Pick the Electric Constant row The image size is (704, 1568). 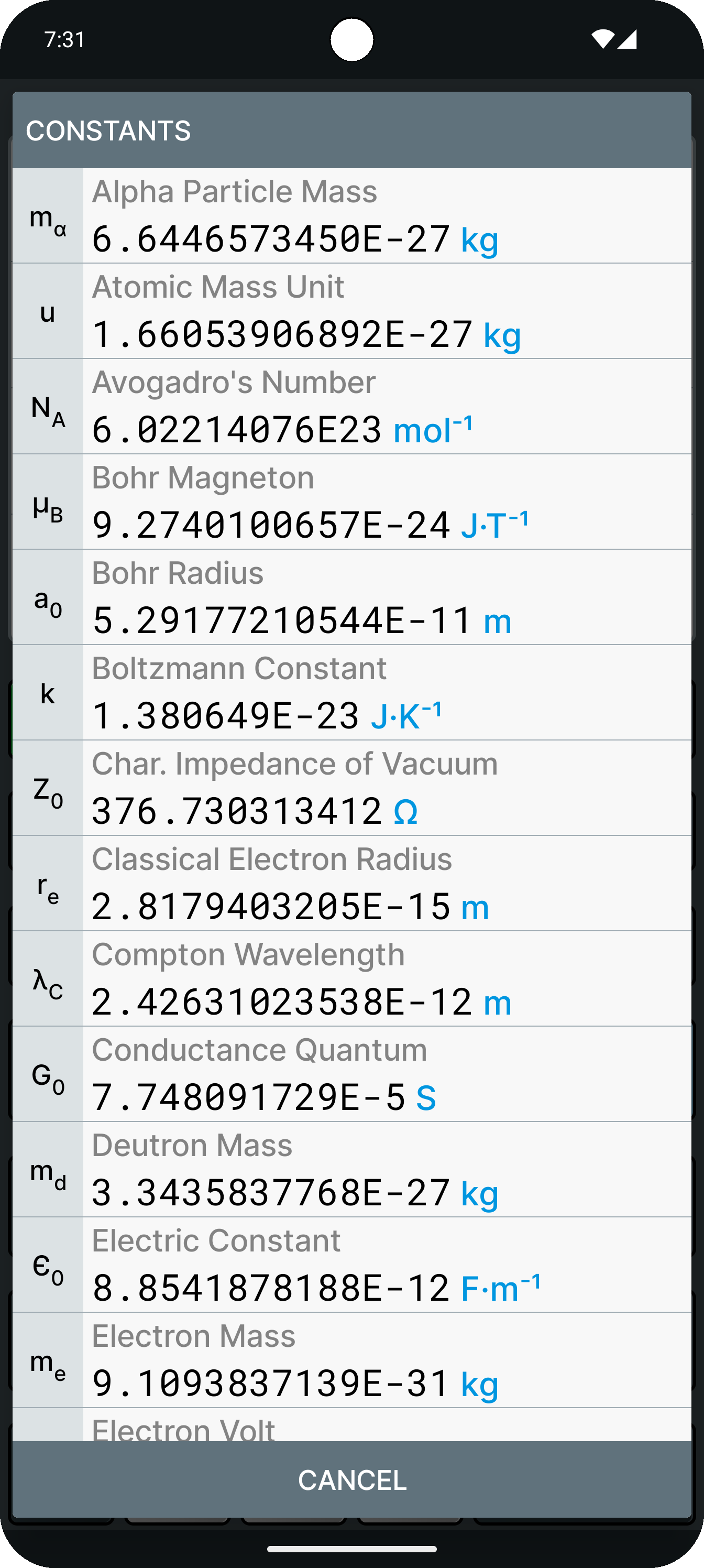(351, 1265)
